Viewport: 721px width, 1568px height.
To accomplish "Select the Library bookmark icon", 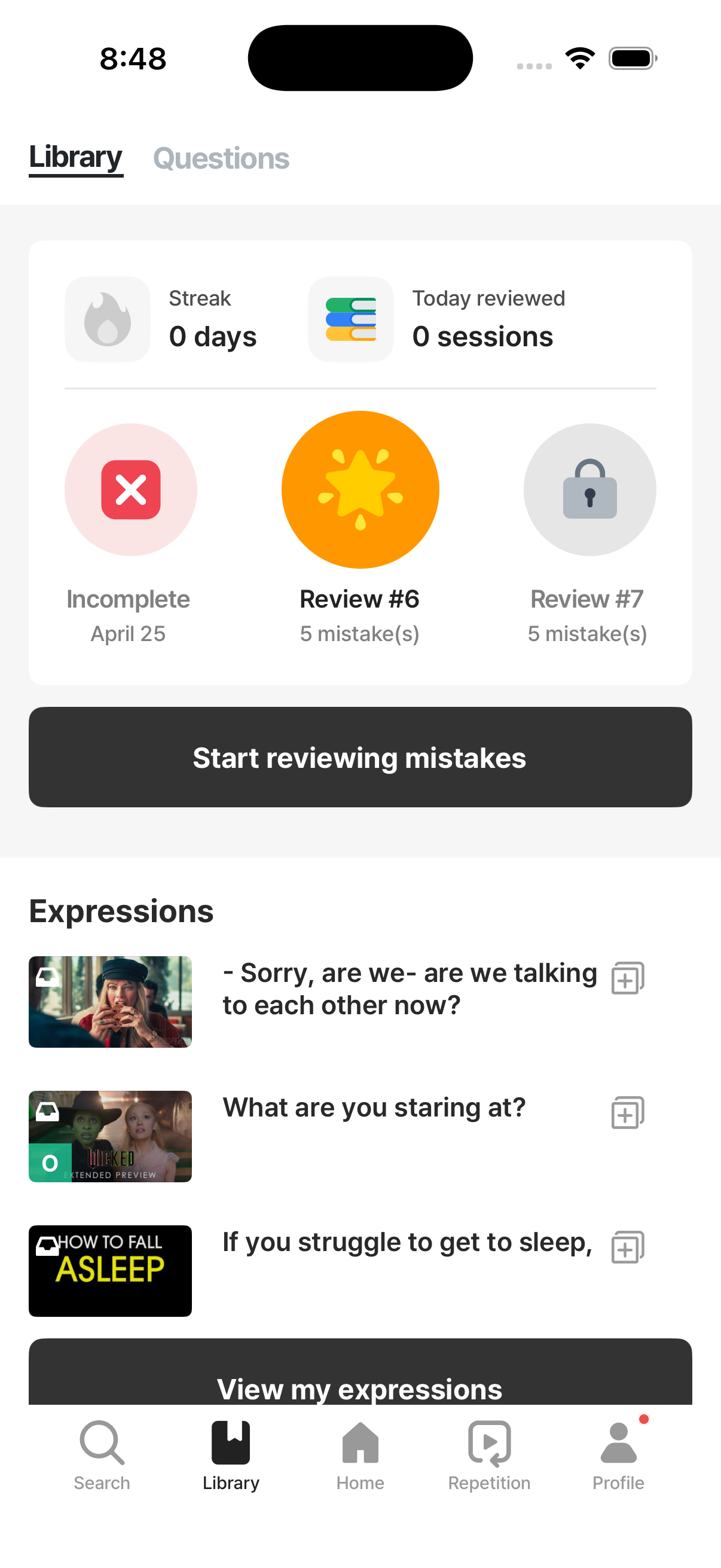I will tap(231, 1455).
